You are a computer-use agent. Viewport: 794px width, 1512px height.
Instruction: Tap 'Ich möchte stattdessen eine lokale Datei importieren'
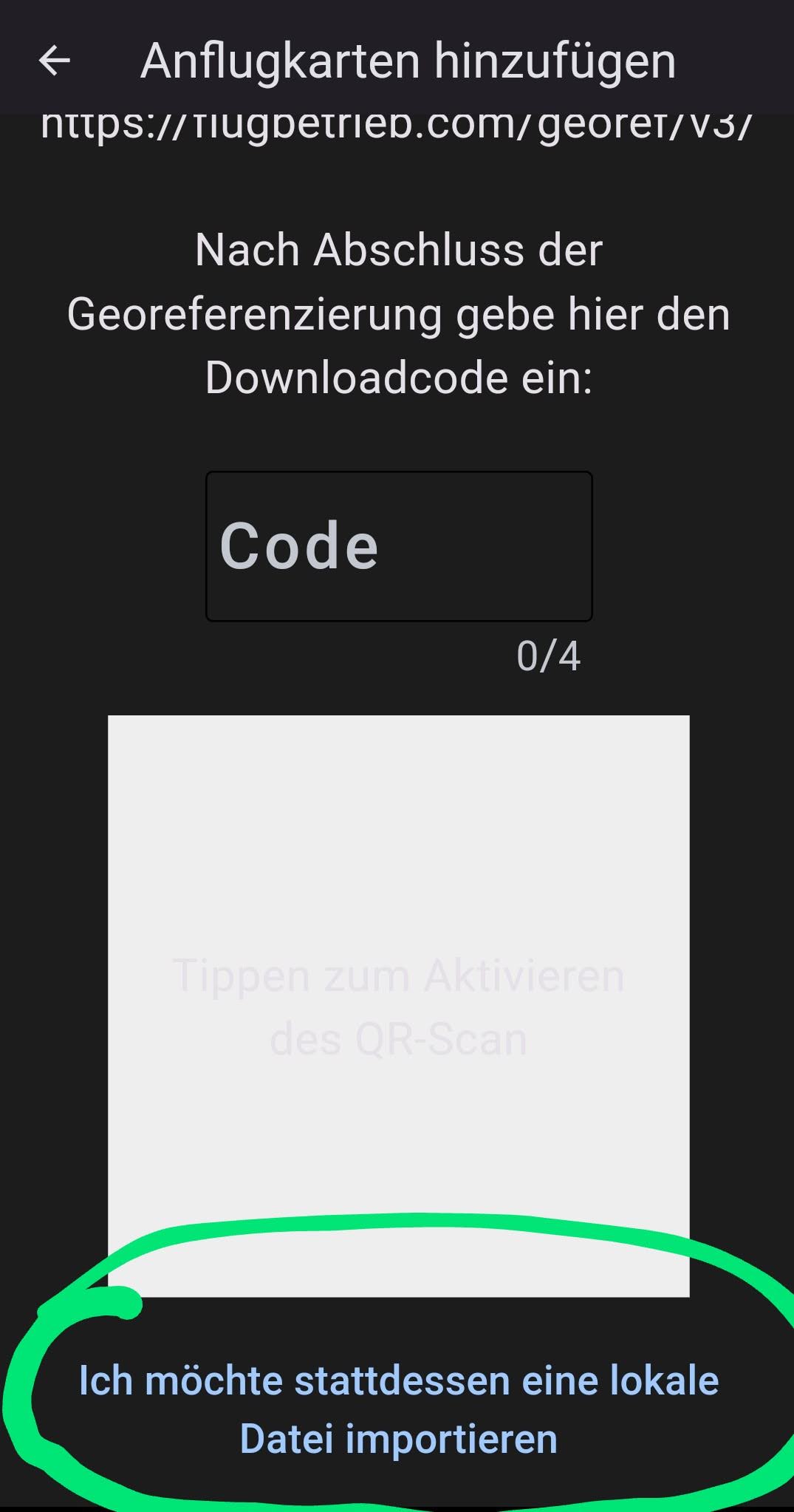click(399, 1409)
